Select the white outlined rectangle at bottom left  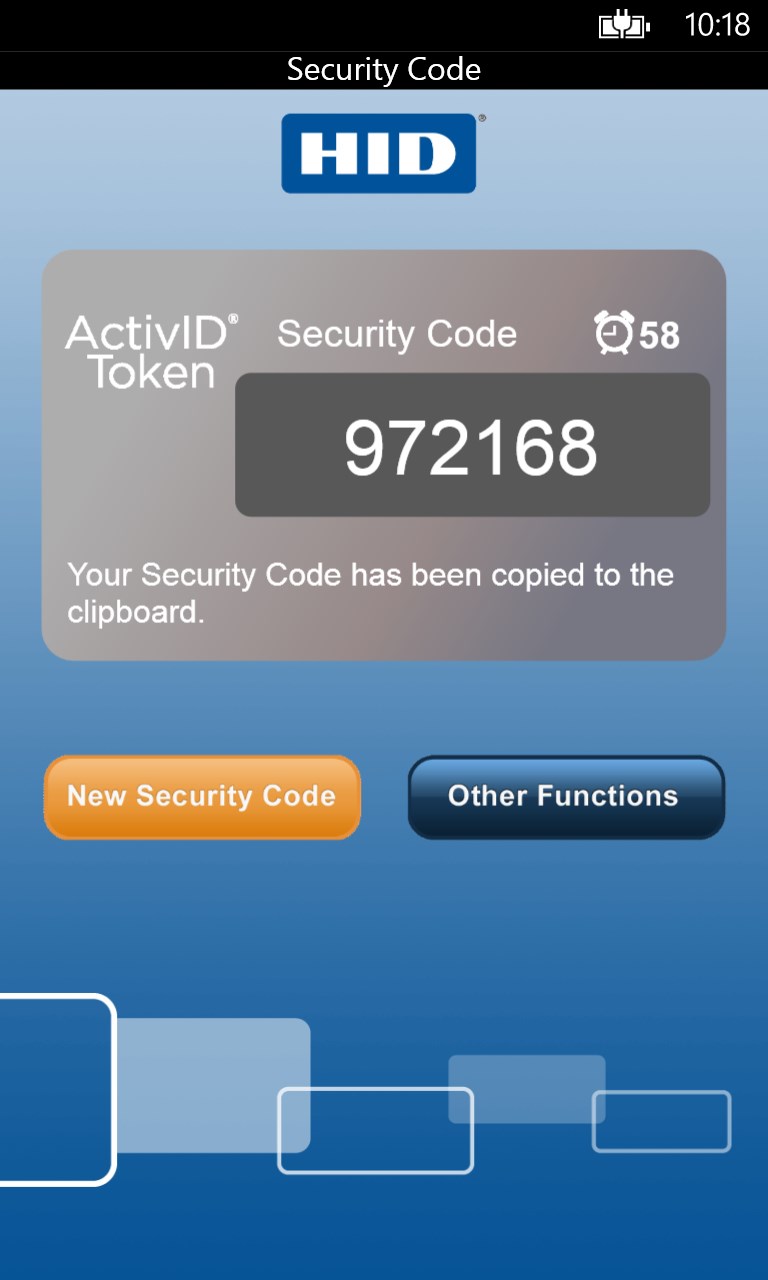pos(55,1090)
